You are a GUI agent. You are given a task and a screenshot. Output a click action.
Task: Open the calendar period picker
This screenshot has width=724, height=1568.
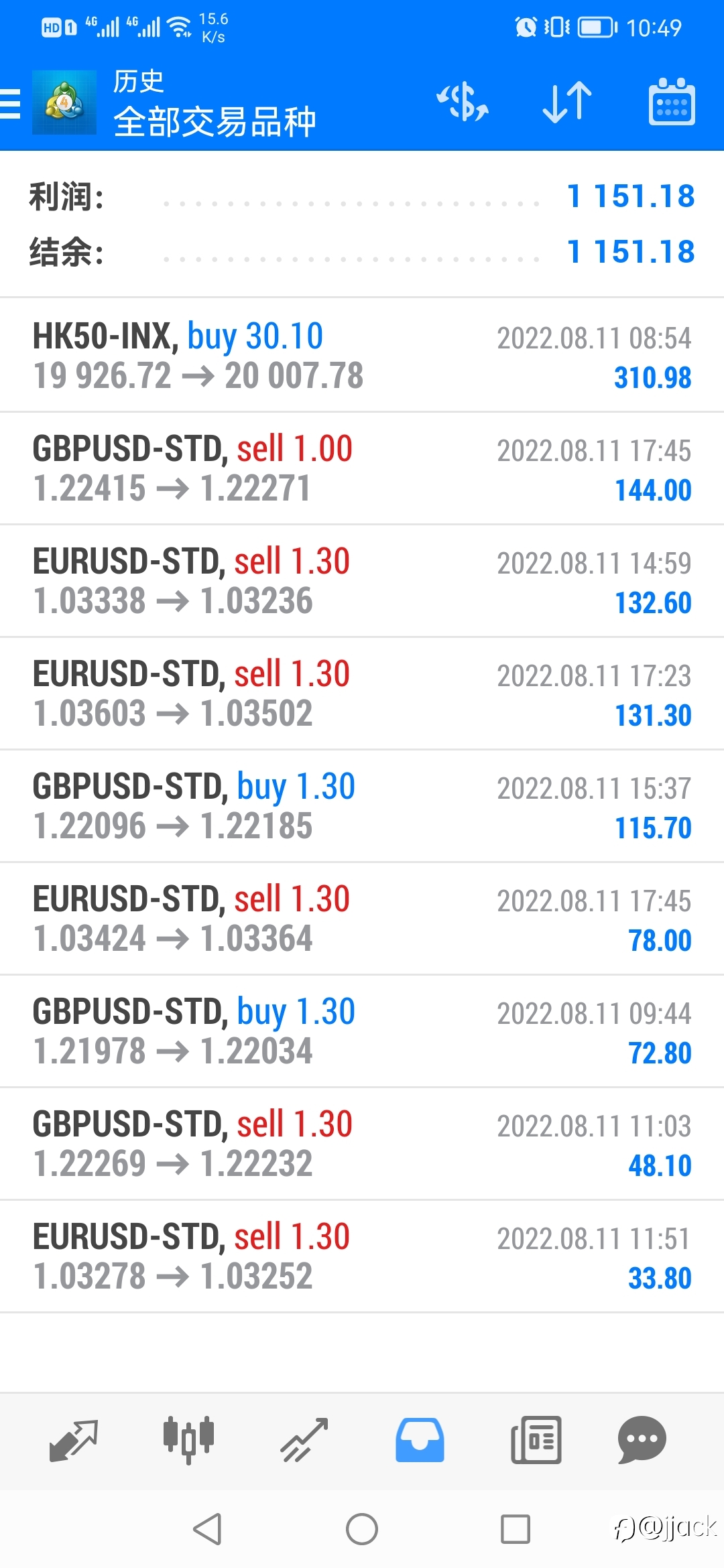click(x=672, y=102)
